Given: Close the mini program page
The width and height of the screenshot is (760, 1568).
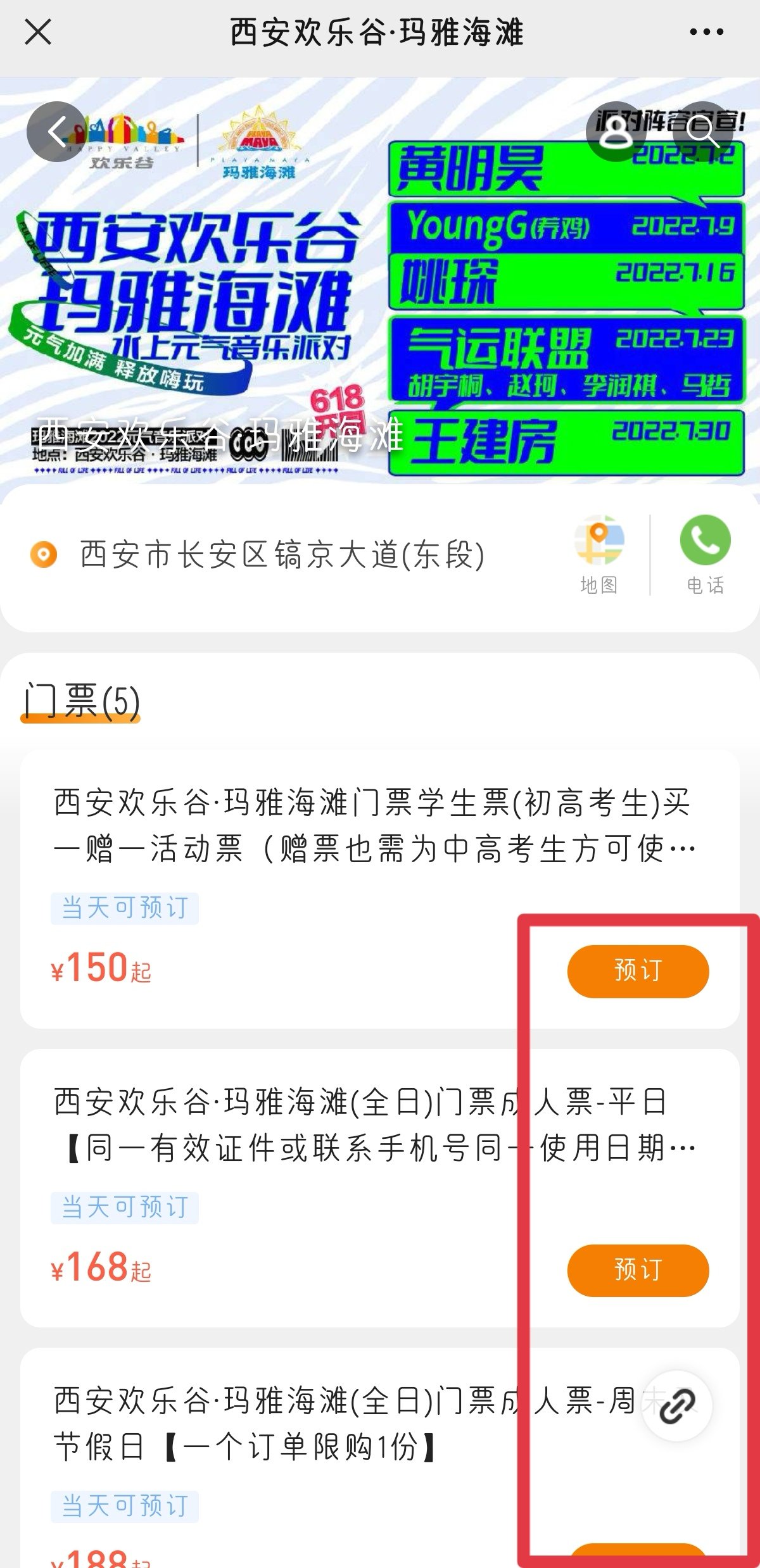Looking at the screenshot, I should tap(37, 32).
